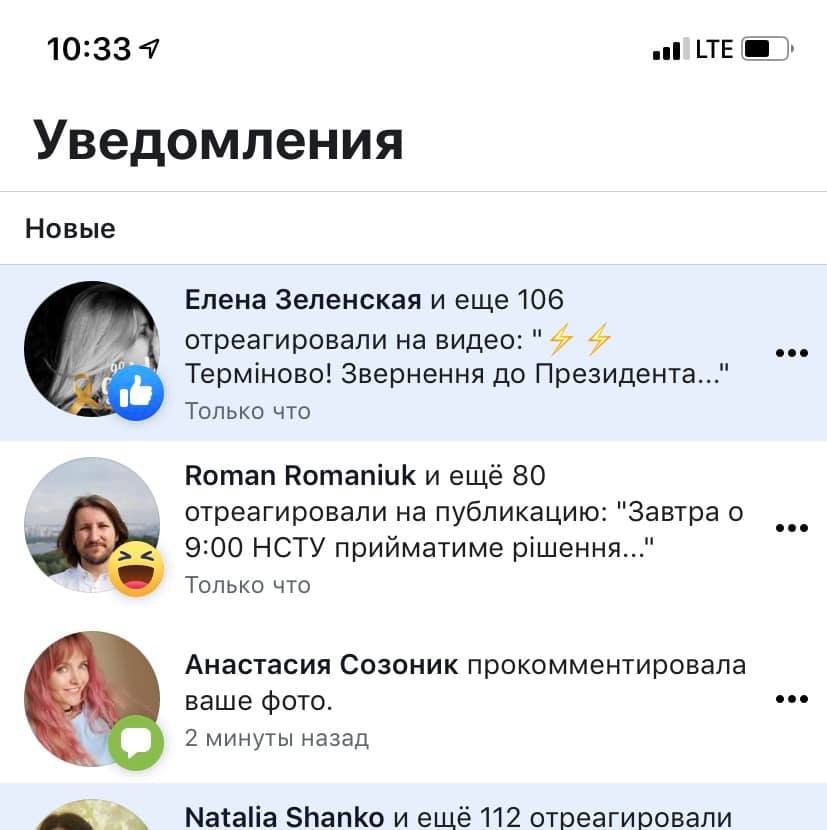Click the green comment bubble badge on Анастасия Созоник's notification
Viewport: 827px width, 830px height.
pyautogui.click(x=138, y=743)
